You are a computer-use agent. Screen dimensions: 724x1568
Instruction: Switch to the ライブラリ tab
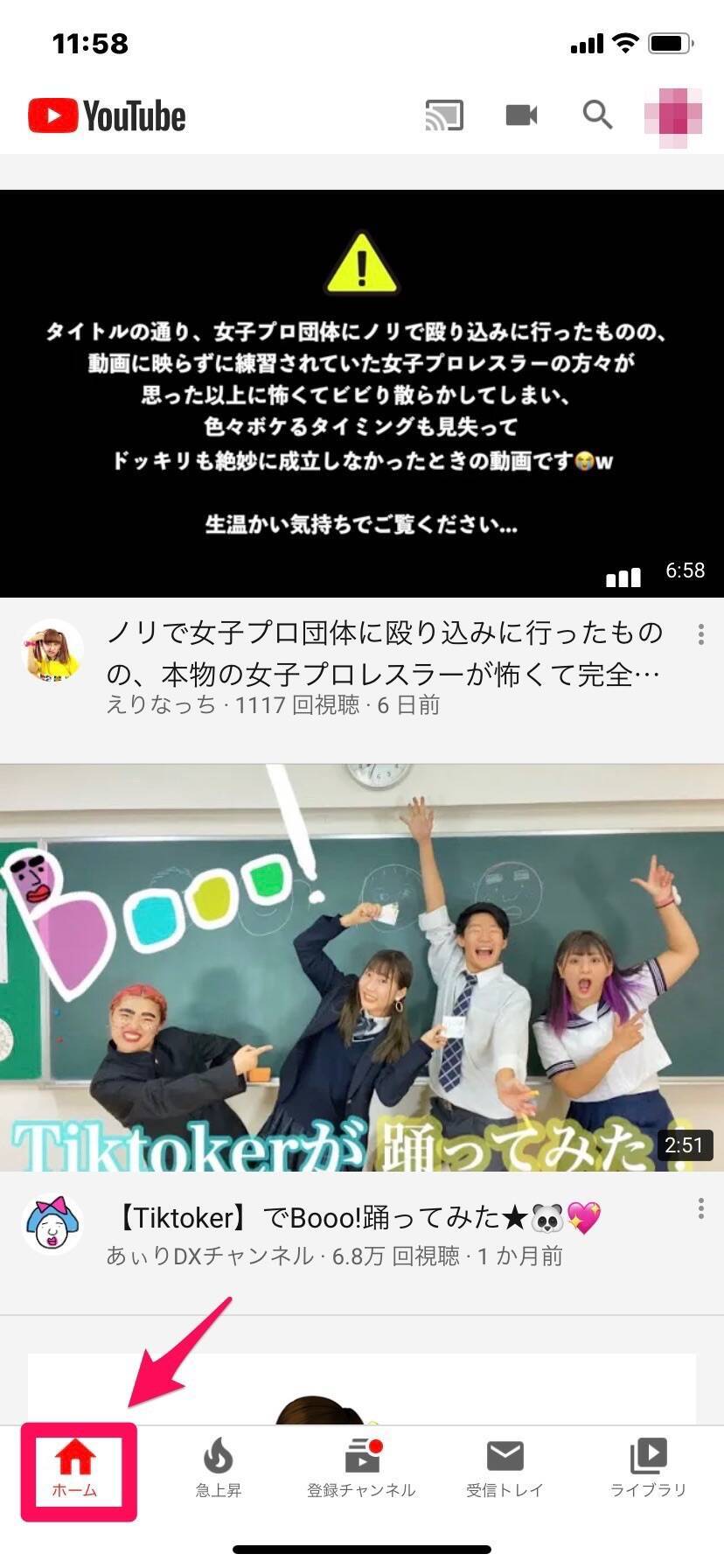[648, 1470]
